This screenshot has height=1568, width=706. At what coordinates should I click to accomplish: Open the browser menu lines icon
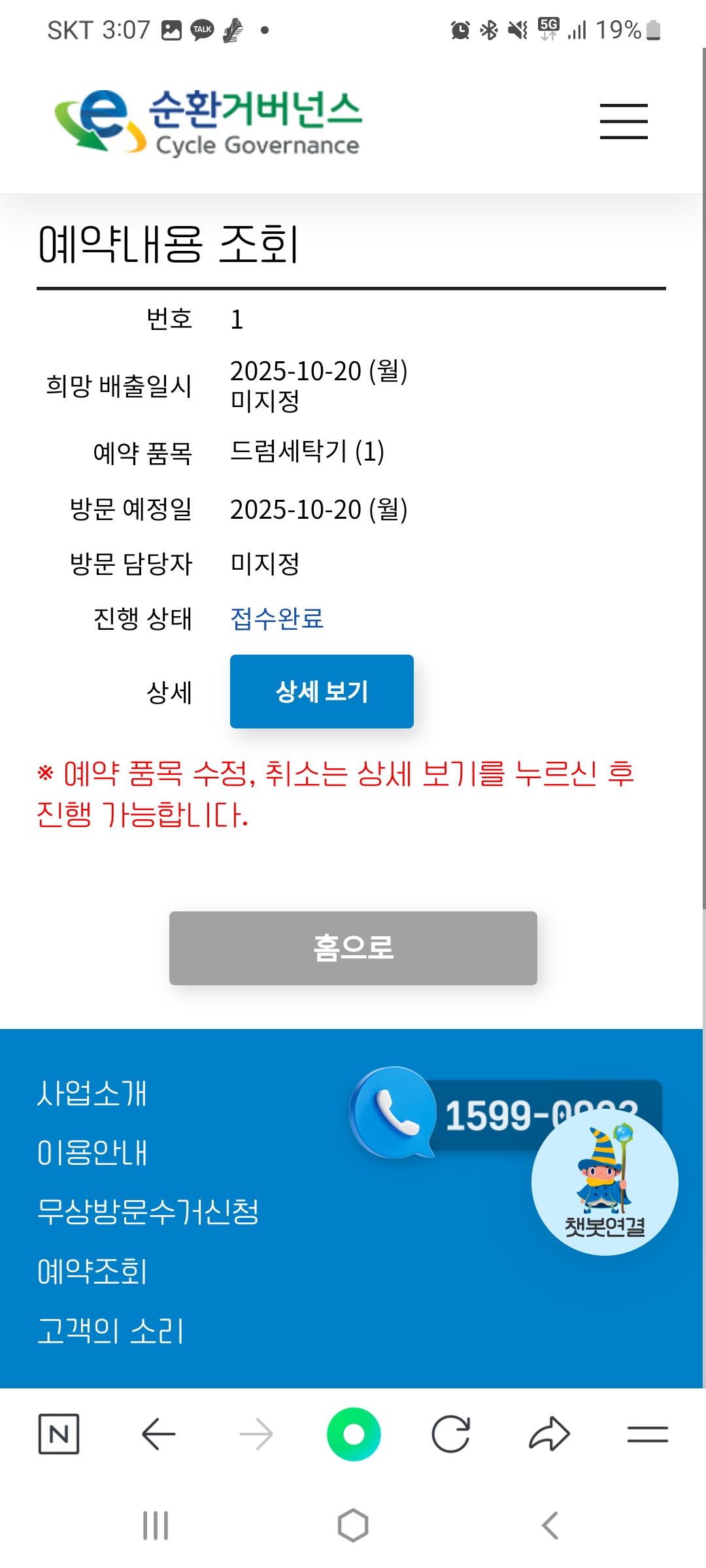click(647, 1434)
